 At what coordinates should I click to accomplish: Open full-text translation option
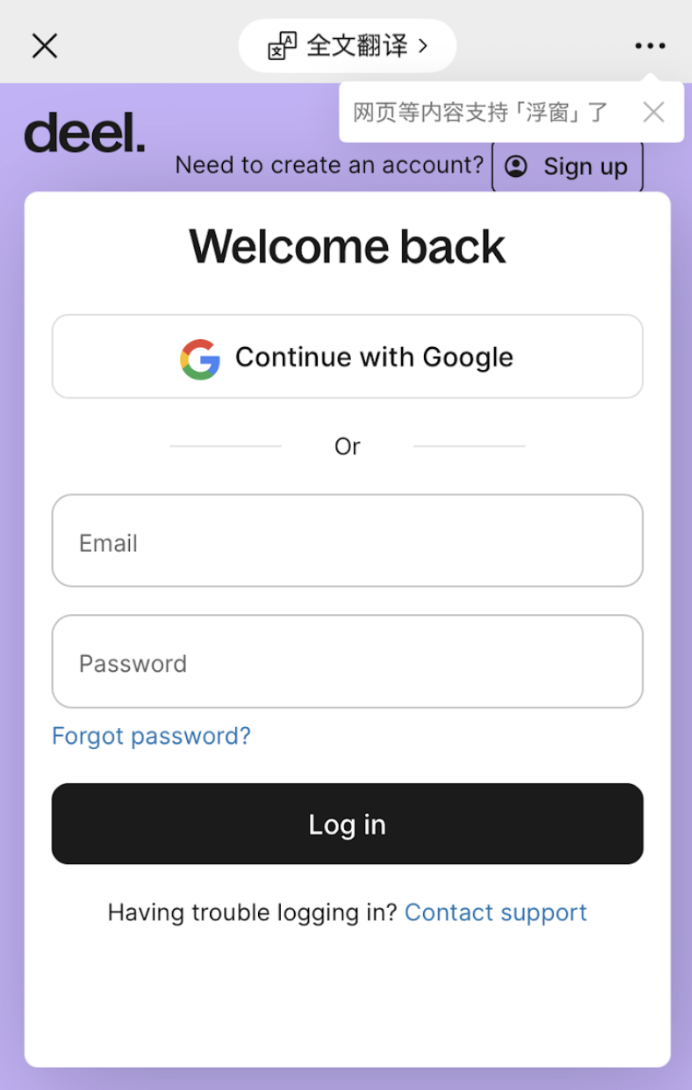pos(347,46)
